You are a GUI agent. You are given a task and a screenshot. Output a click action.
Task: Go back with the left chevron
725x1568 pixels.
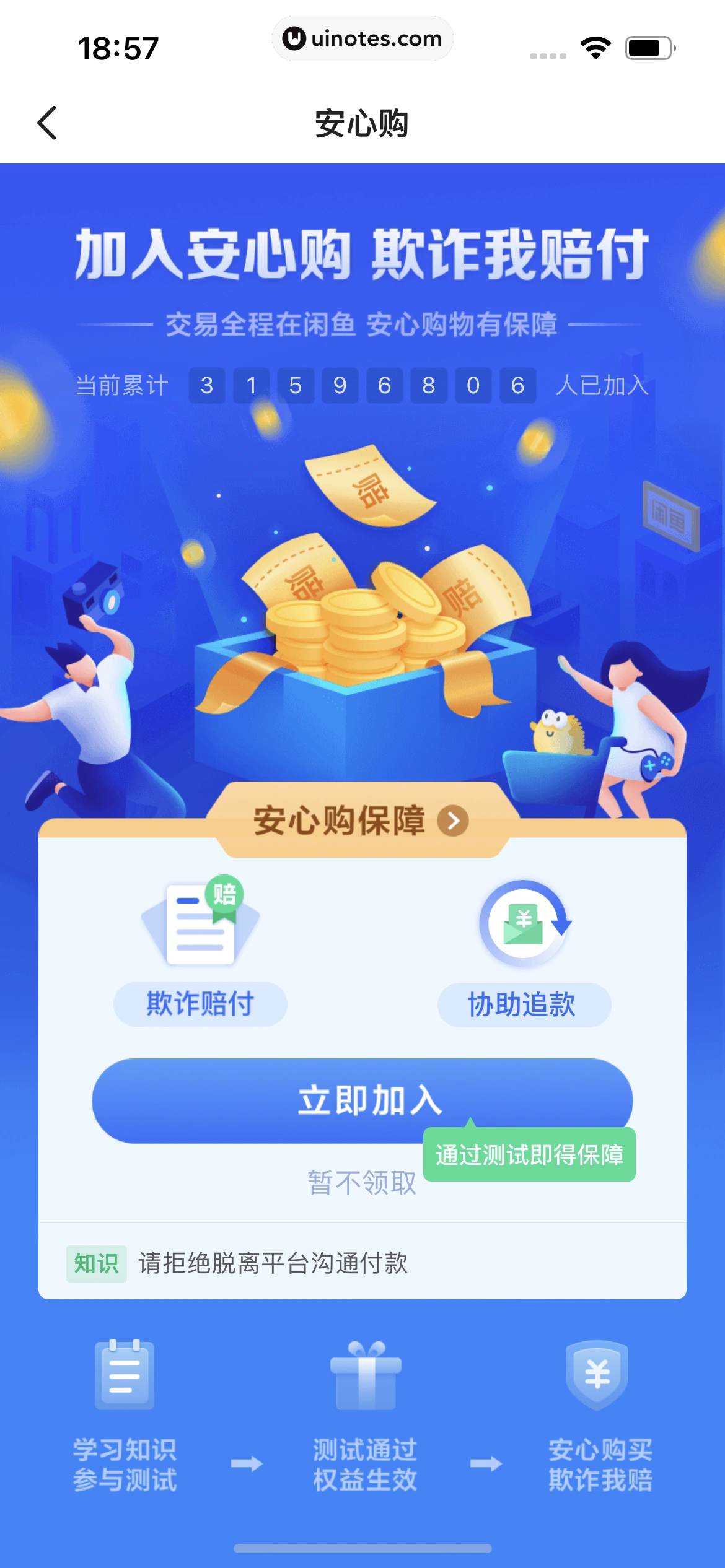(x=46, y=123)
